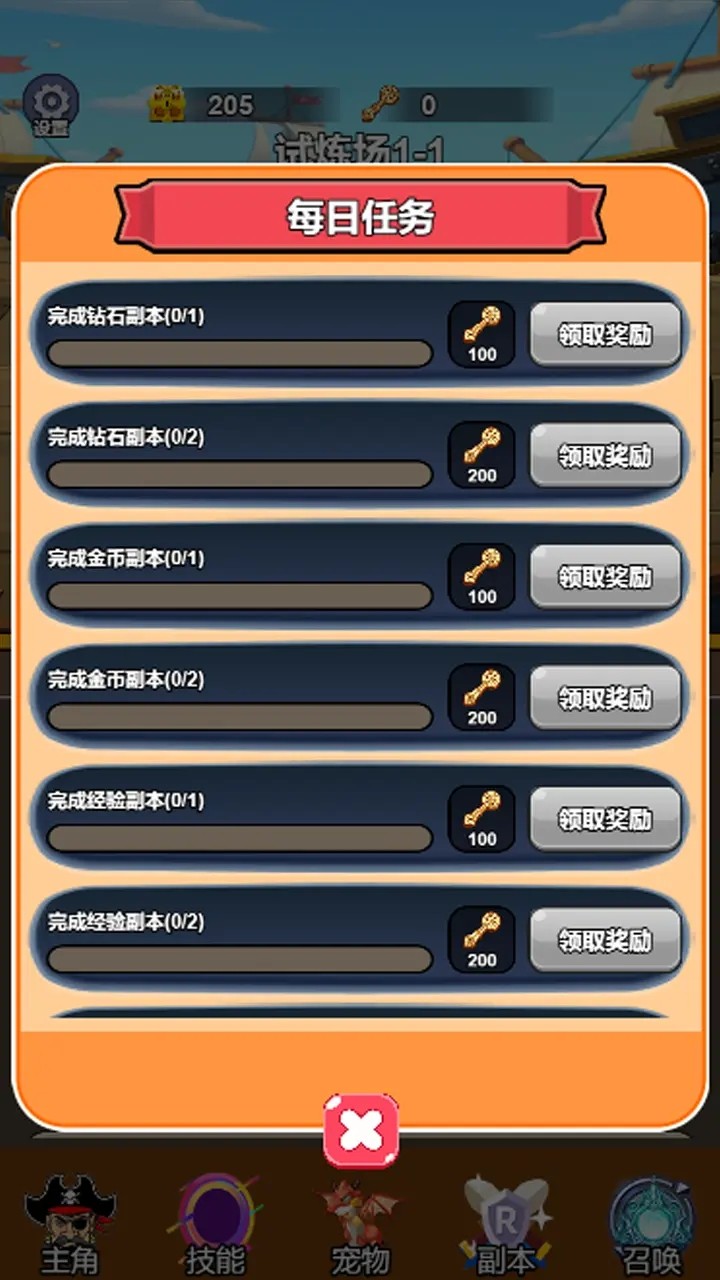Claim 完成经验副本(0/2) reward
Image resolution: width=720 pixels, height=1280 pixels.
click(x=604, y=941)
